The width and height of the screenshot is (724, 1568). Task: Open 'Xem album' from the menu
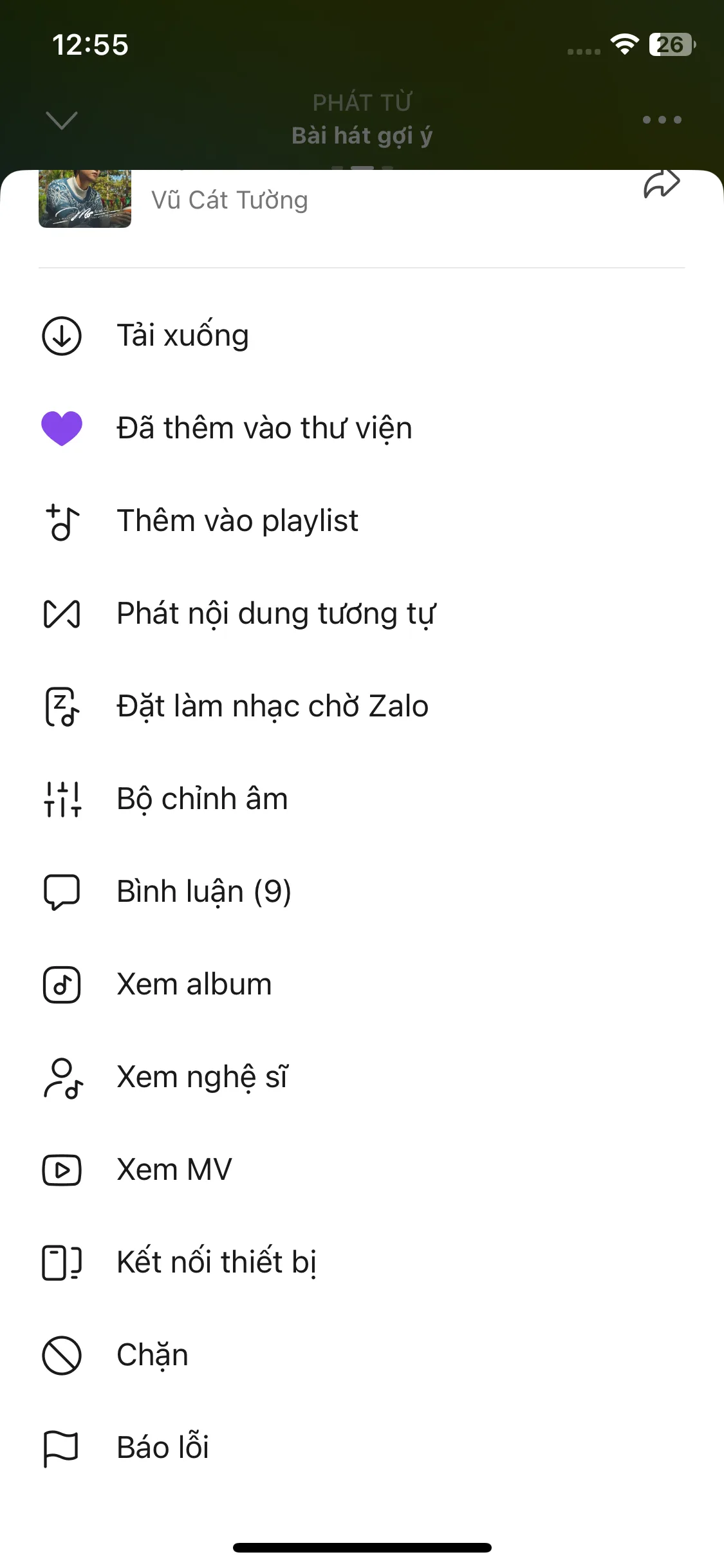(x=194, y=984)
